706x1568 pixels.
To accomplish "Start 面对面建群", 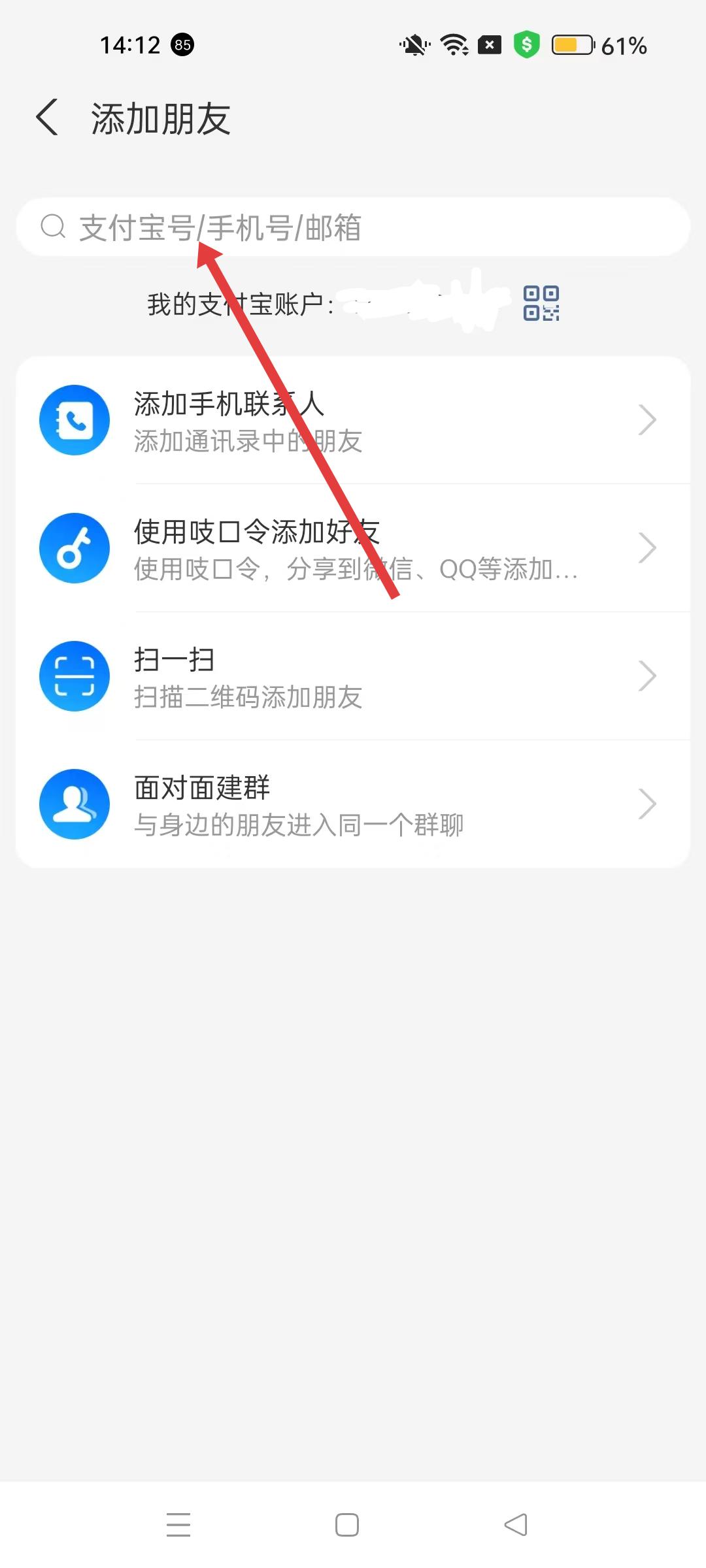I will pyautogui.click(x=353, y=805).
